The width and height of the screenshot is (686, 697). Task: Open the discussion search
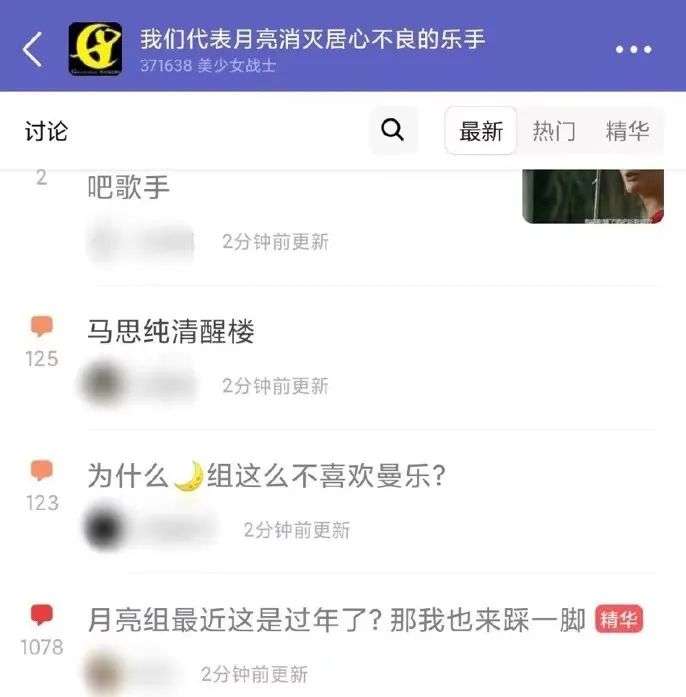pyautogui.click(x=393, y=130)
